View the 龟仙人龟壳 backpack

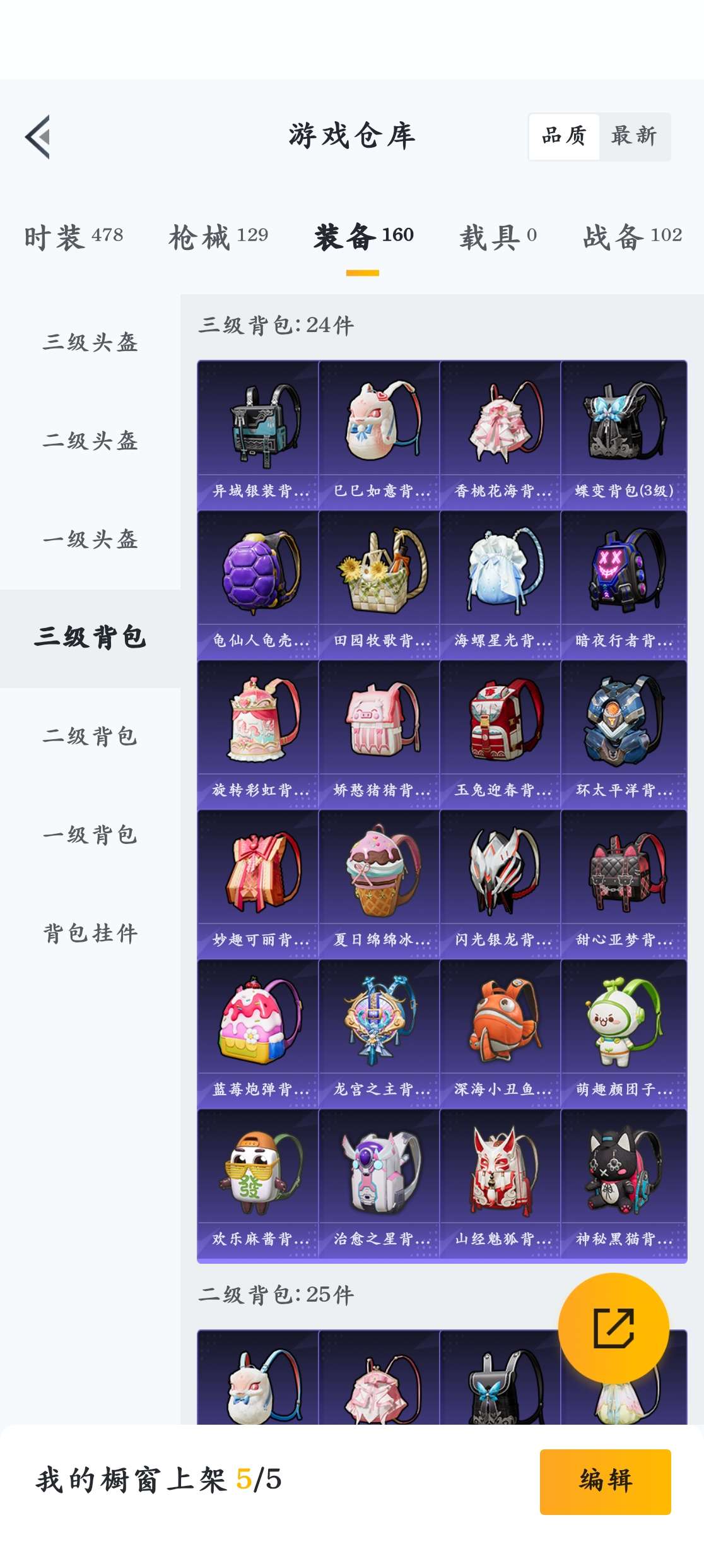click(258, 585)
